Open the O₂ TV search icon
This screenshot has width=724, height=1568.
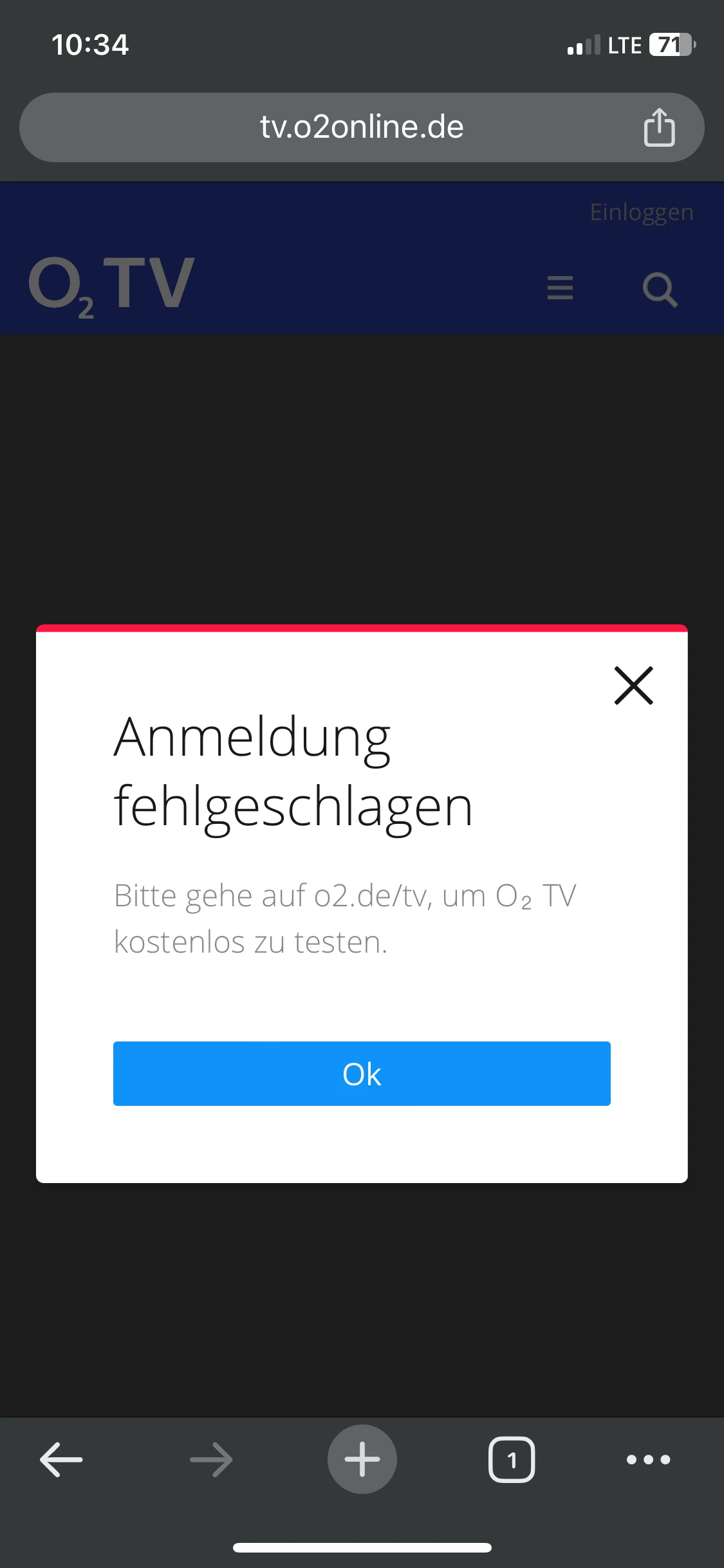[x=660, y=290]
